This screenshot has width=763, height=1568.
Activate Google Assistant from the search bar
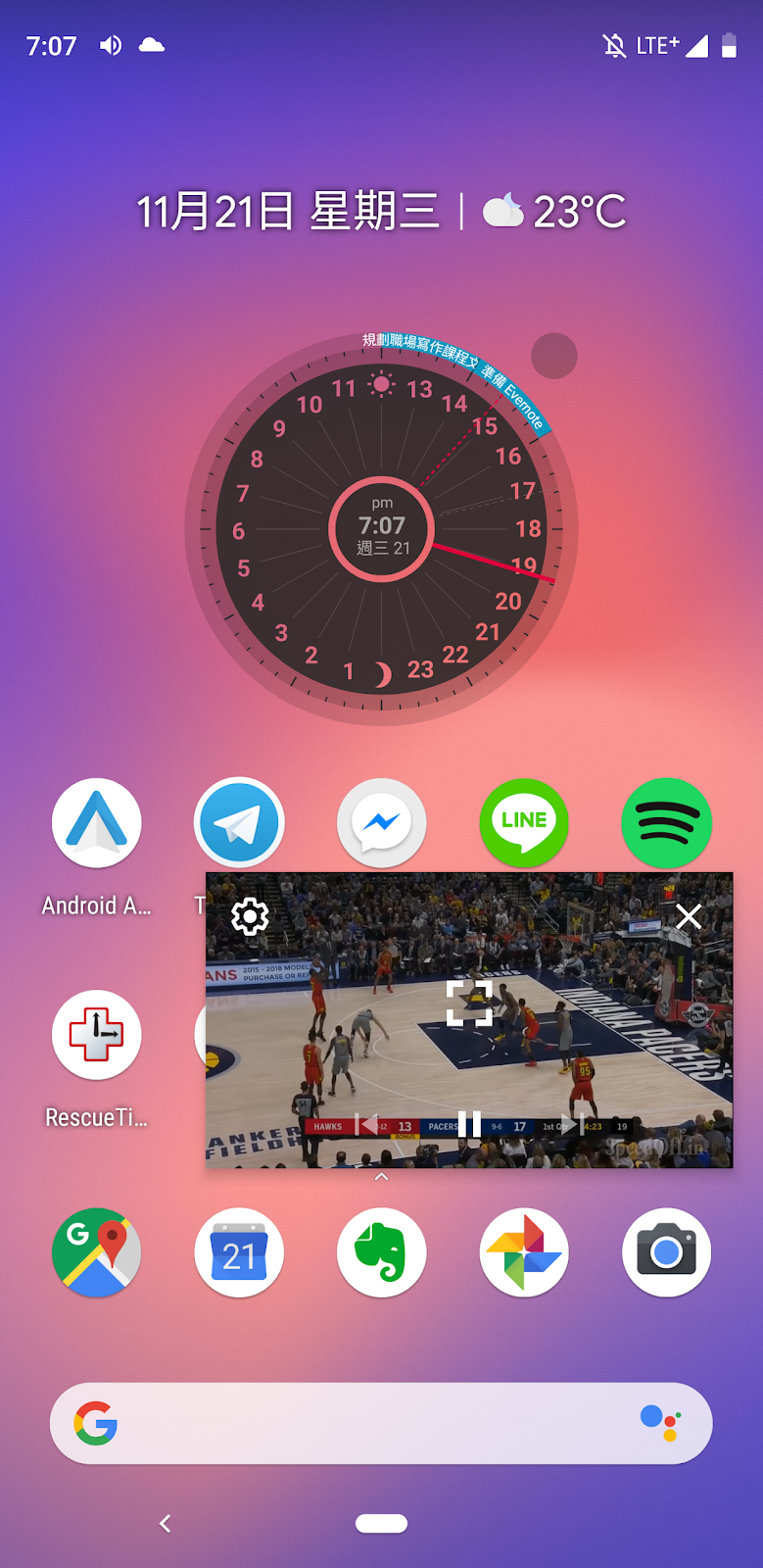coord(660,1423)
